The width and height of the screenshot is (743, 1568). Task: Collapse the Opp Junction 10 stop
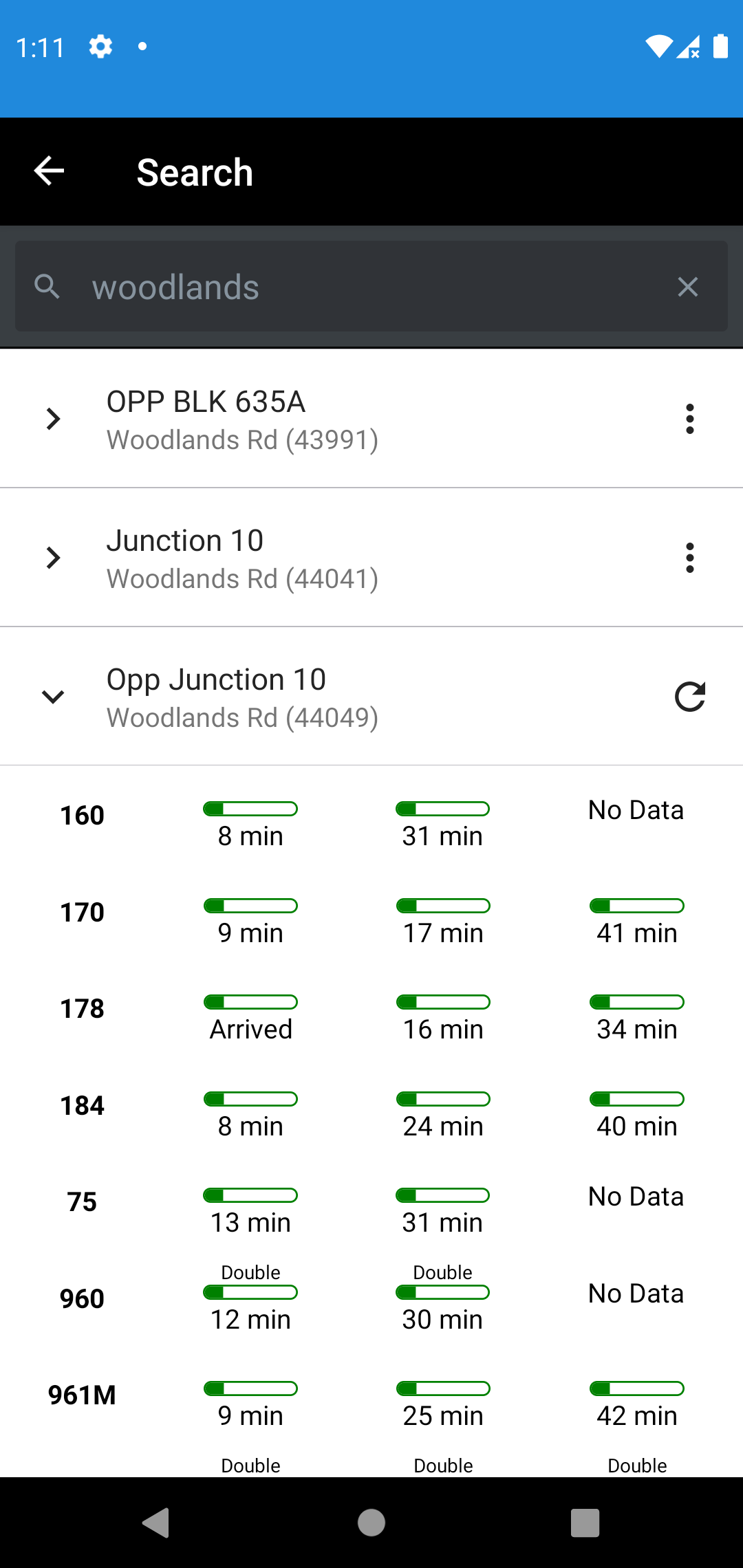pyautogui.click(x=53, y=697)
